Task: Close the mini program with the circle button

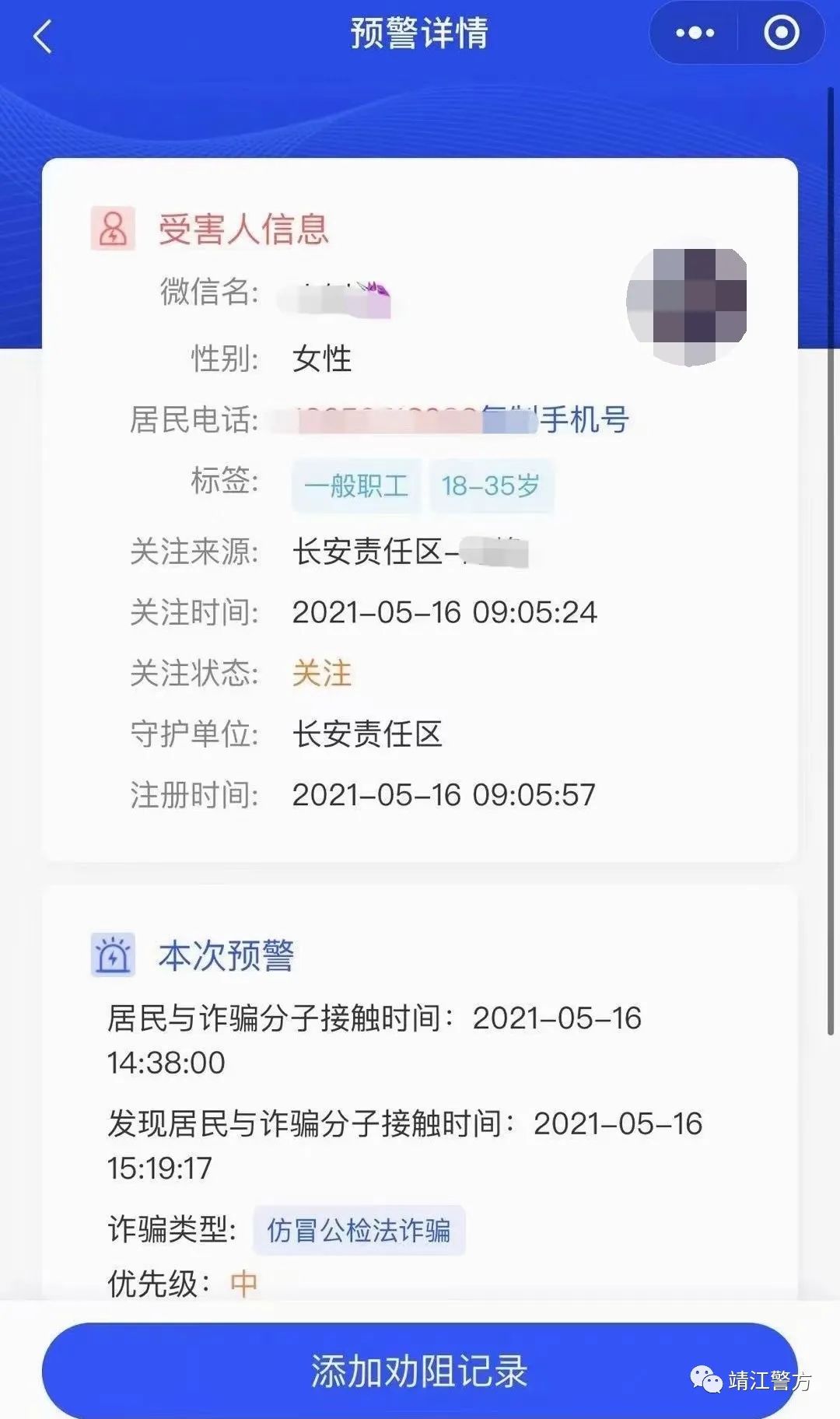Action: coord(781,33)
